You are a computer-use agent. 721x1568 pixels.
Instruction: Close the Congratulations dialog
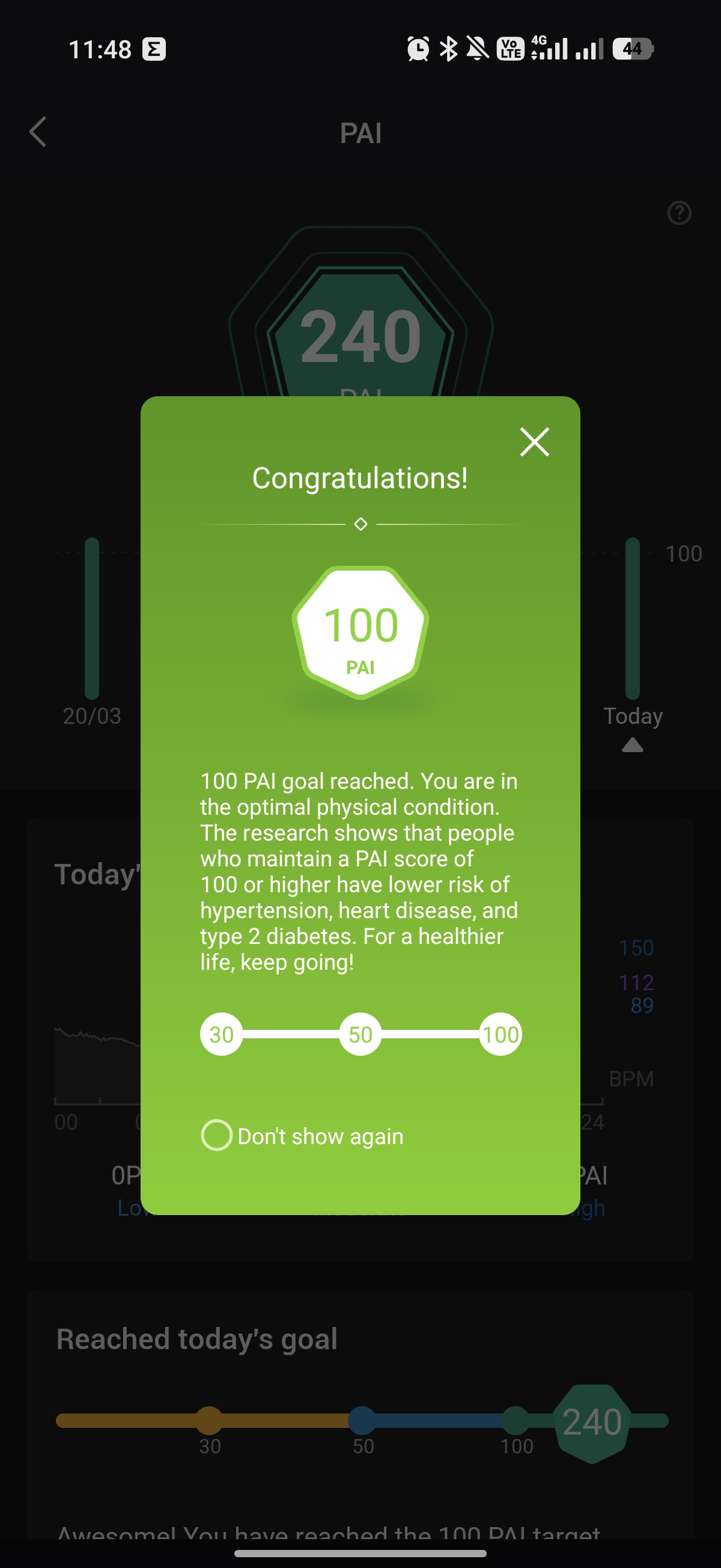[534, 442]
